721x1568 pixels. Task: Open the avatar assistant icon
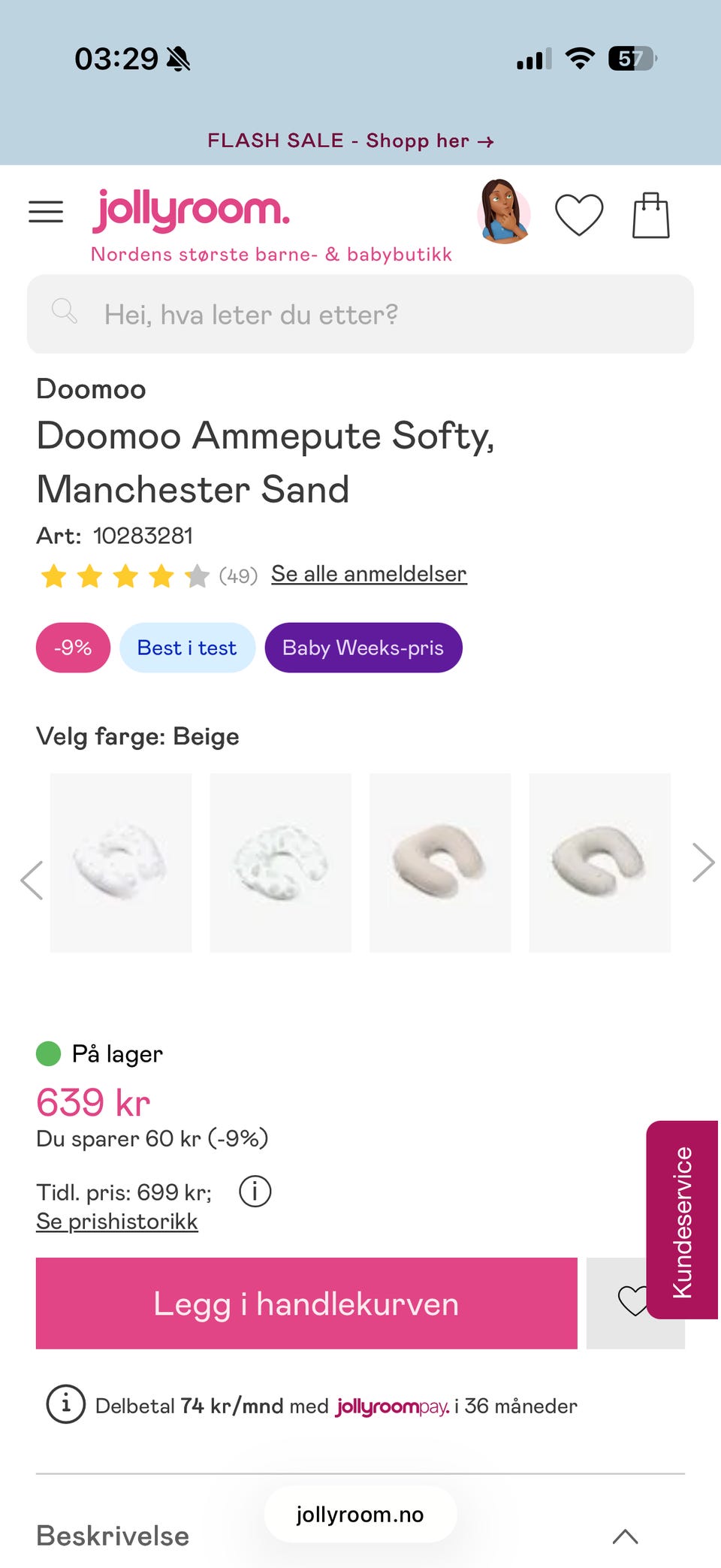(x=504, y=212)
